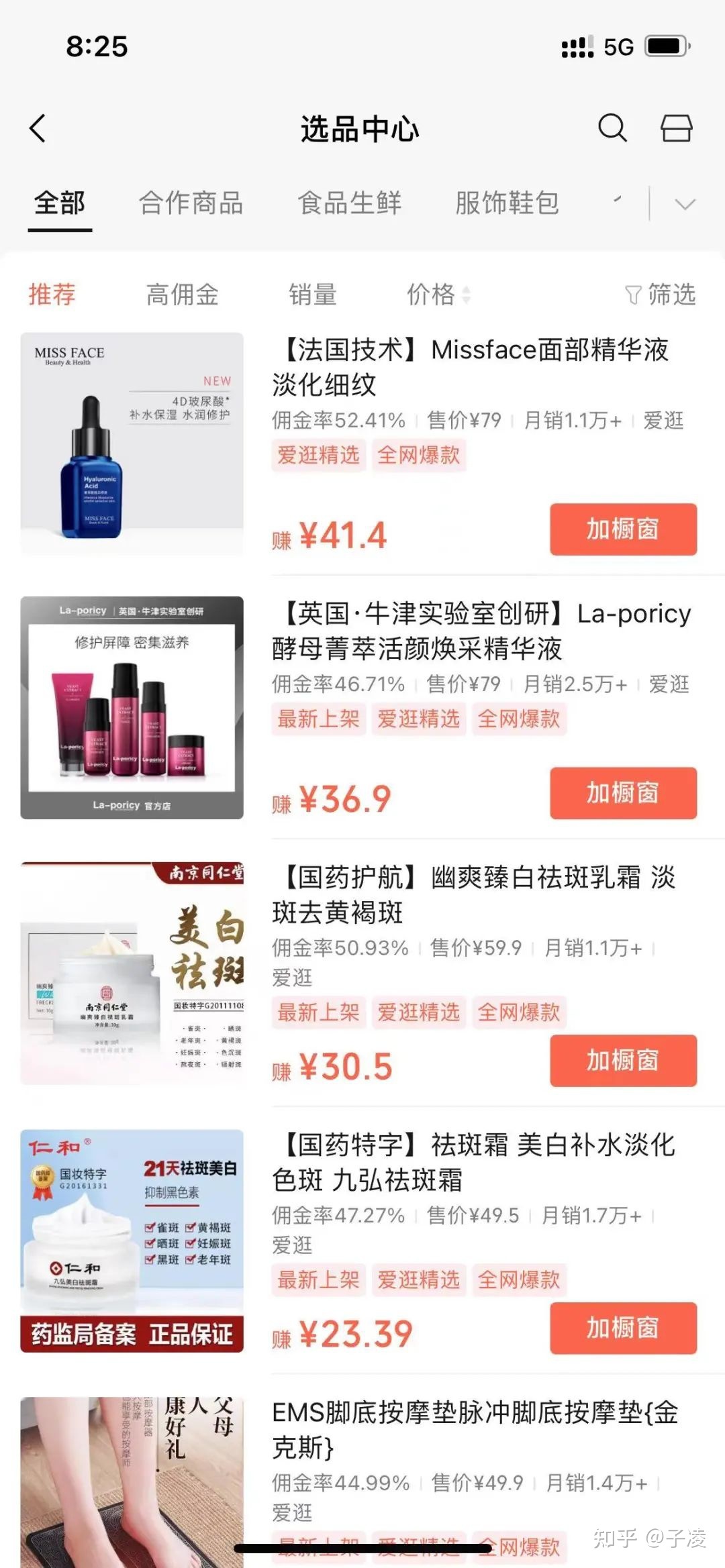Open the Missface 面部精华液 product title

470,368
